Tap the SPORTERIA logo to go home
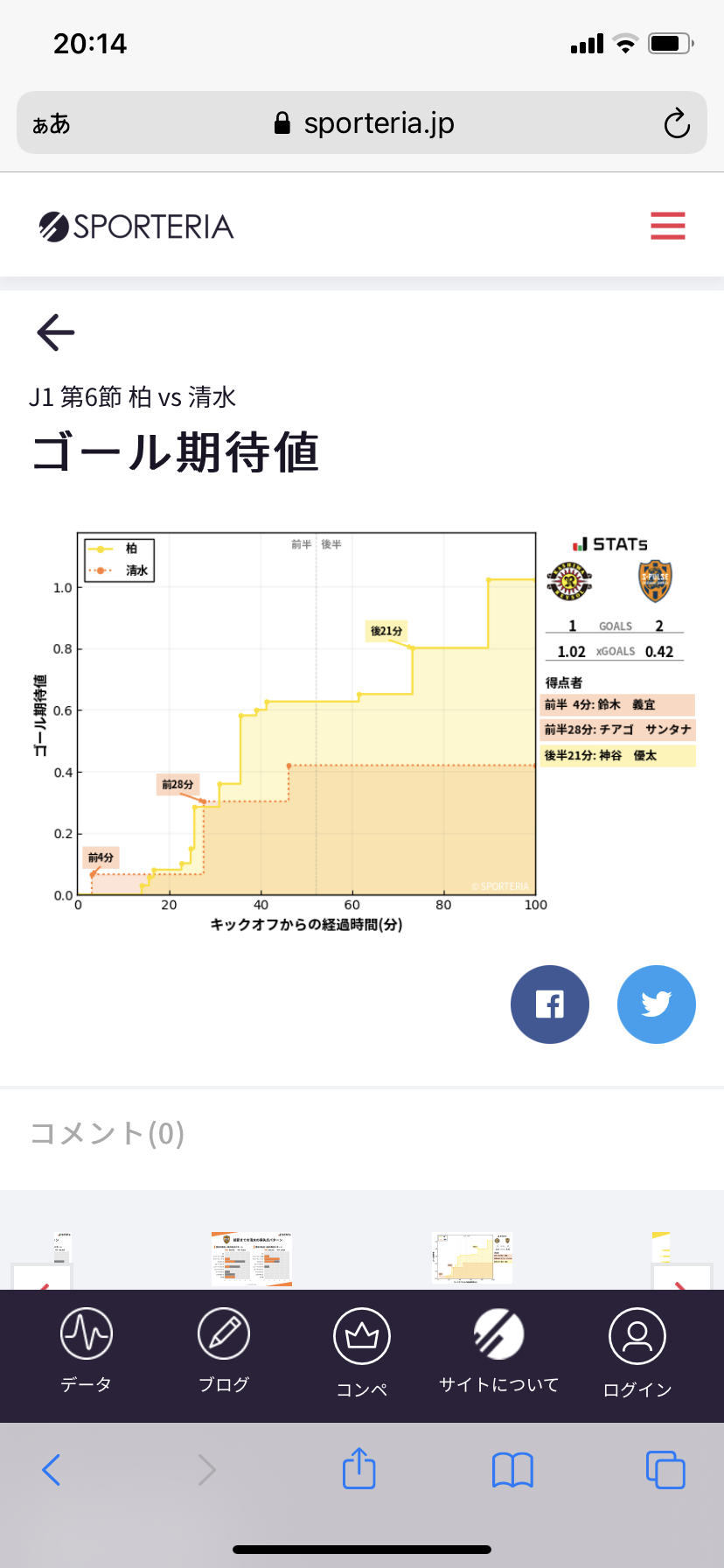 click(x=136, y=227)
